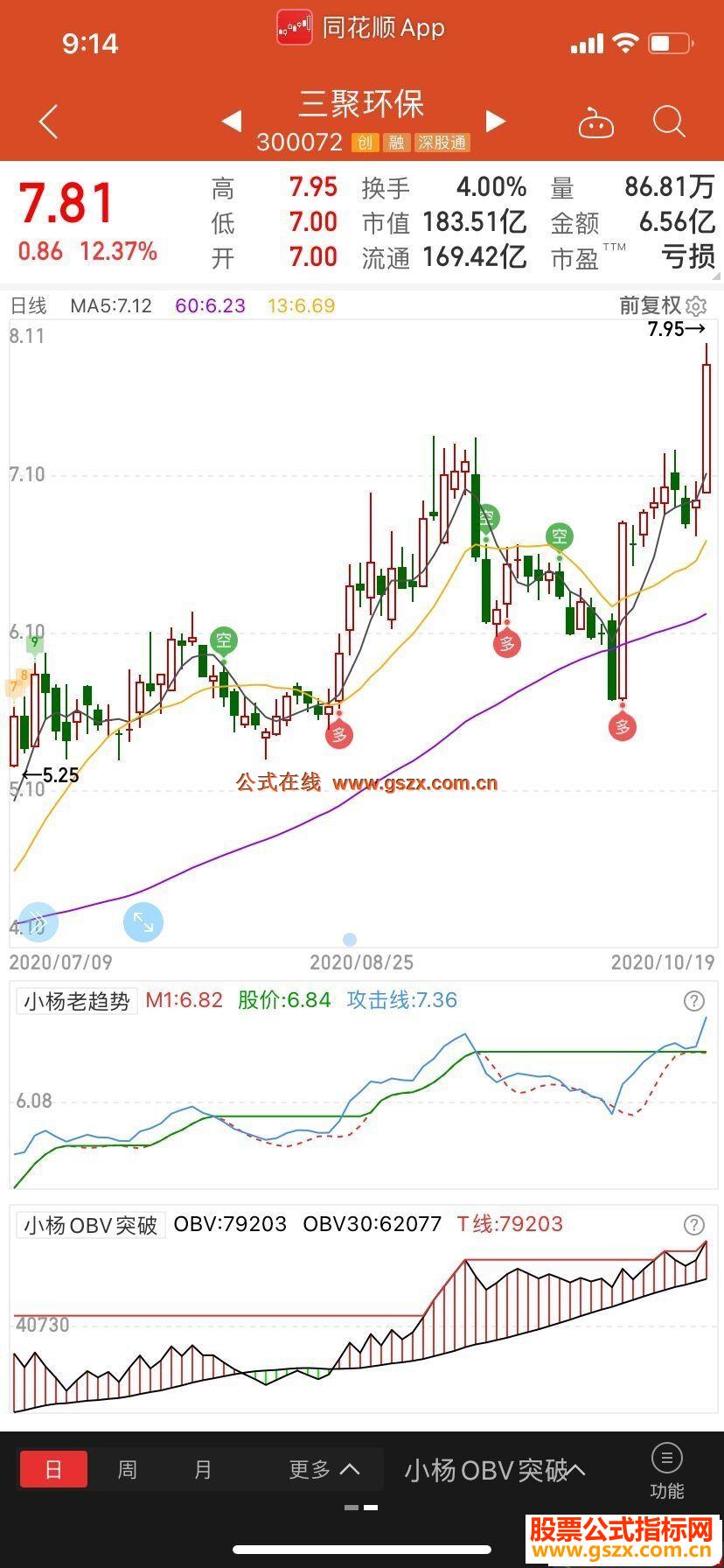Screen dimensions: 724x1568
Task: Select the 日 daily chart tab
Action: point(53,1469)
